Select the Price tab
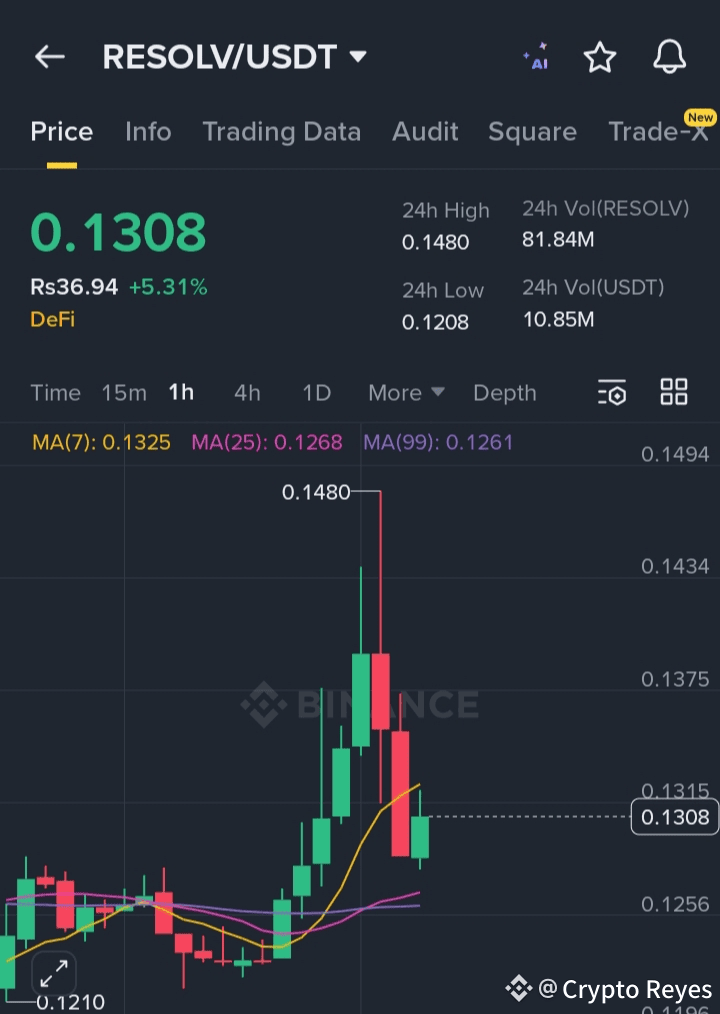 point(62,132)
